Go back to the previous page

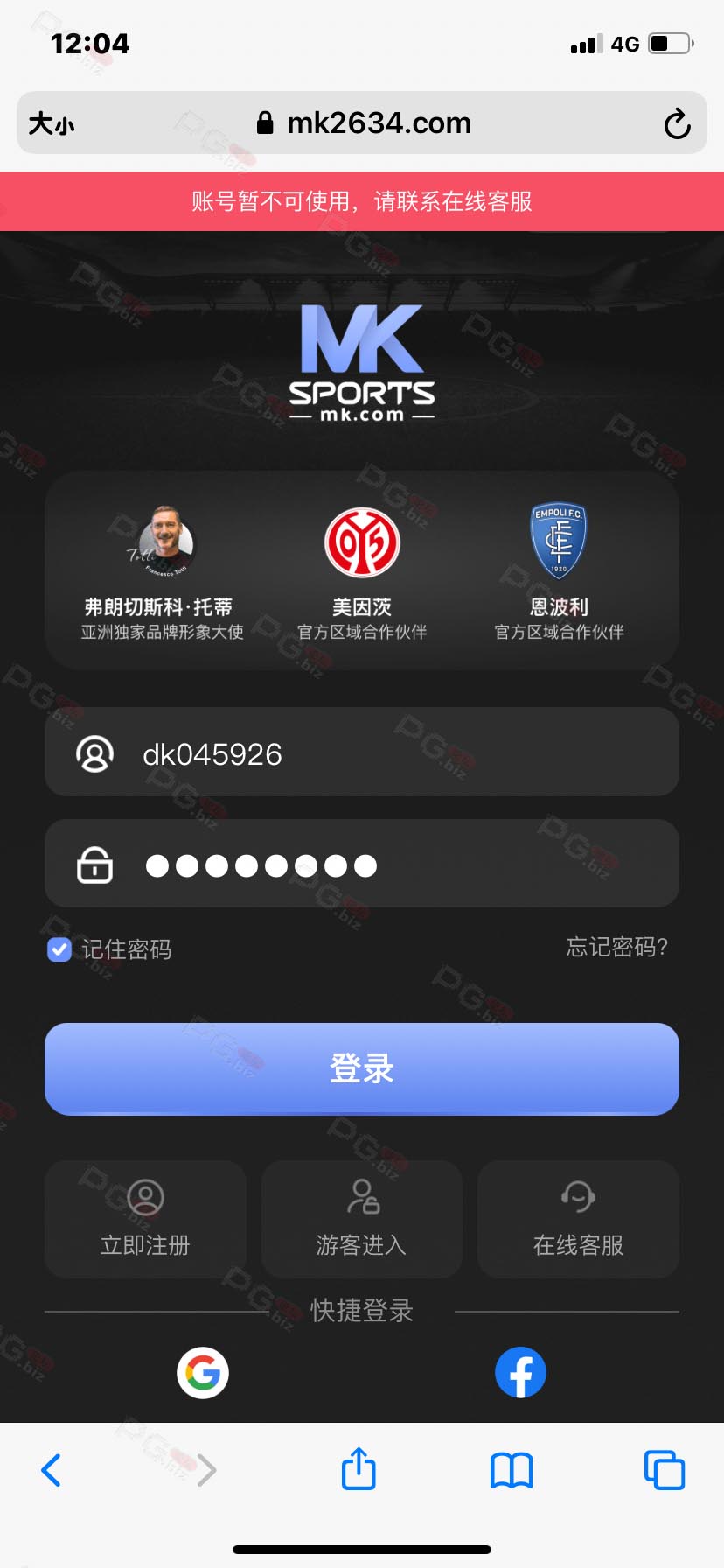[52, 1470]
